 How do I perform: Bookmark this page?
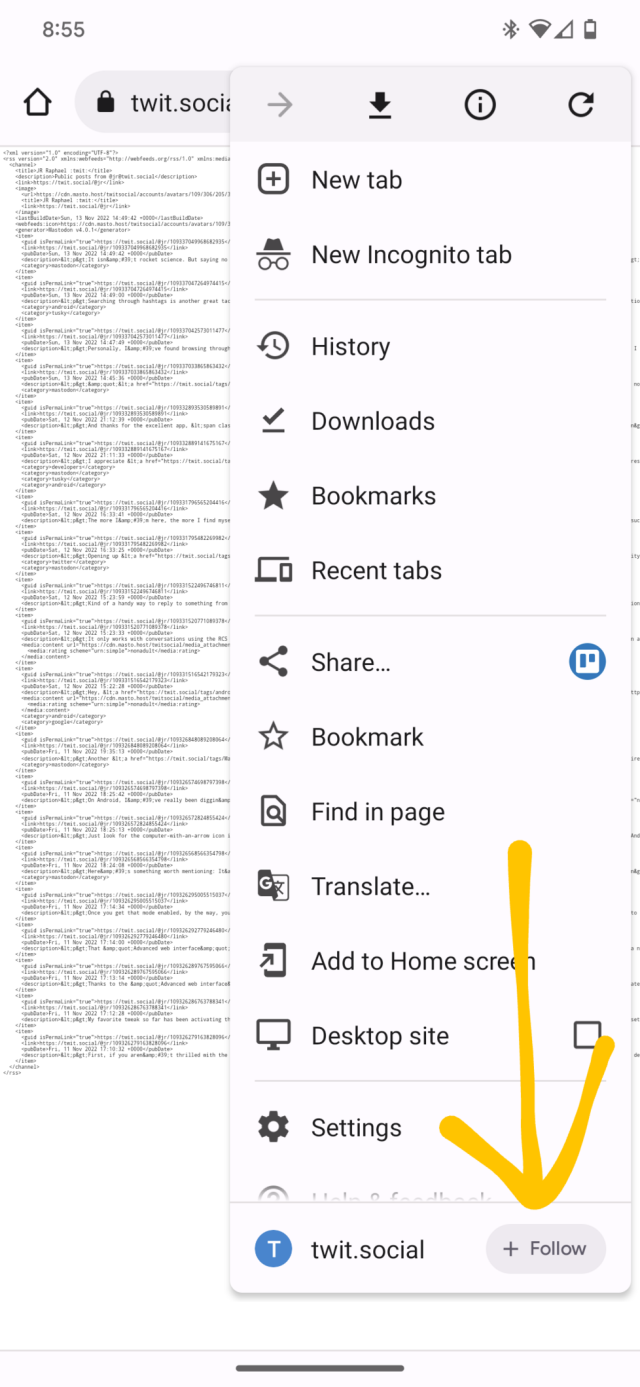pos(367,737)
